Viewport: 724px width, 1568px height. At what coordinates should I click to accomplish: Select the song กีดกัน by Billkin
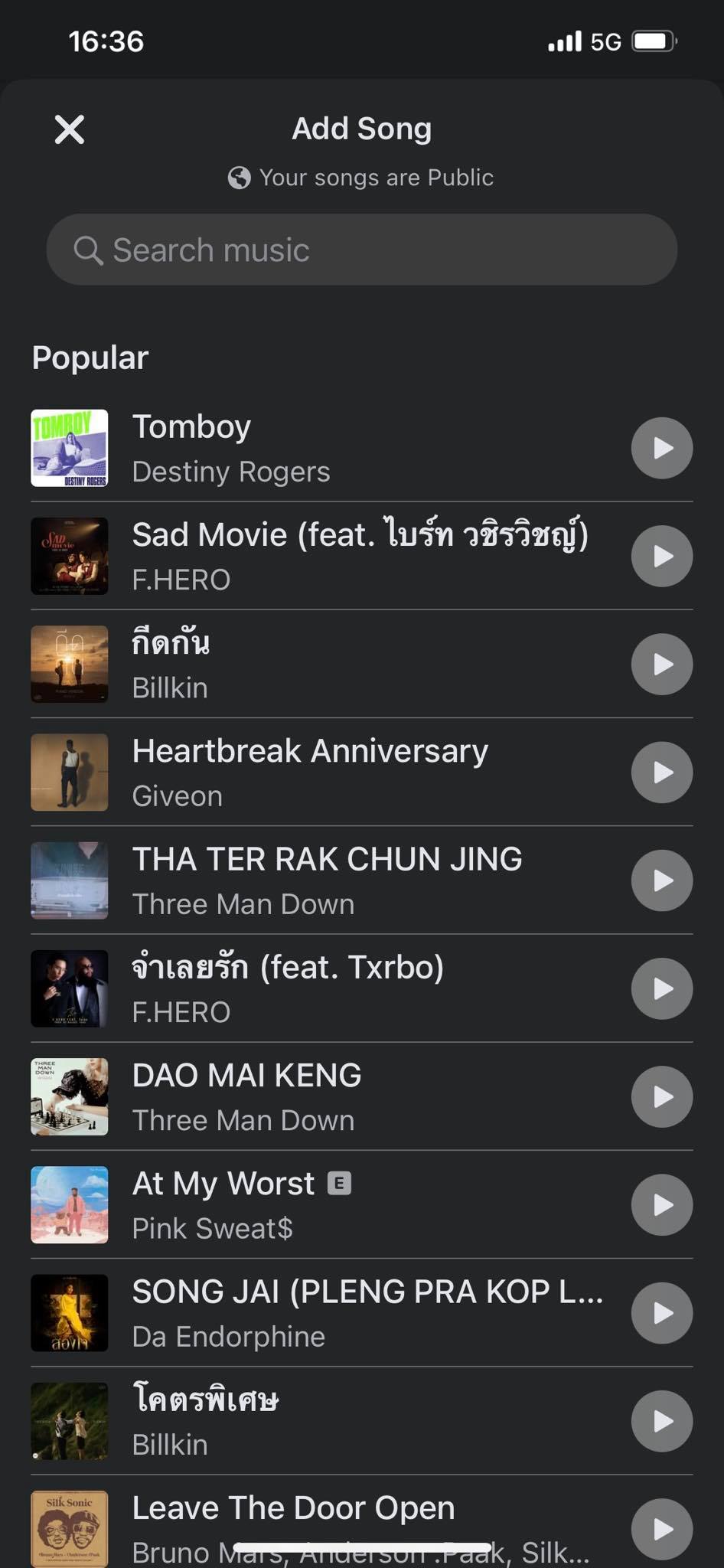pos(306,665)
